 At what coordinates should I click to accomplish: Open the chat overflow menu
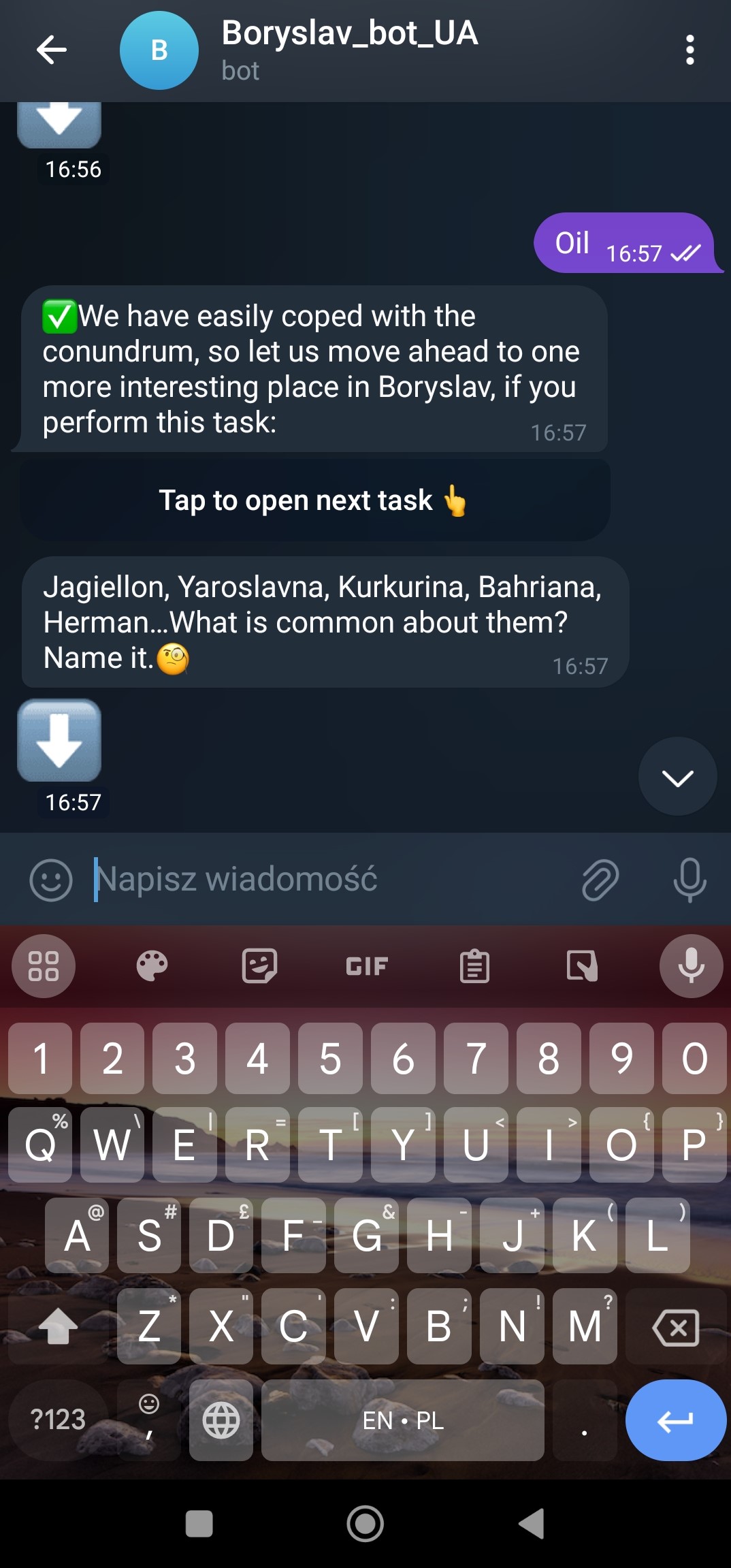(689, 50)
